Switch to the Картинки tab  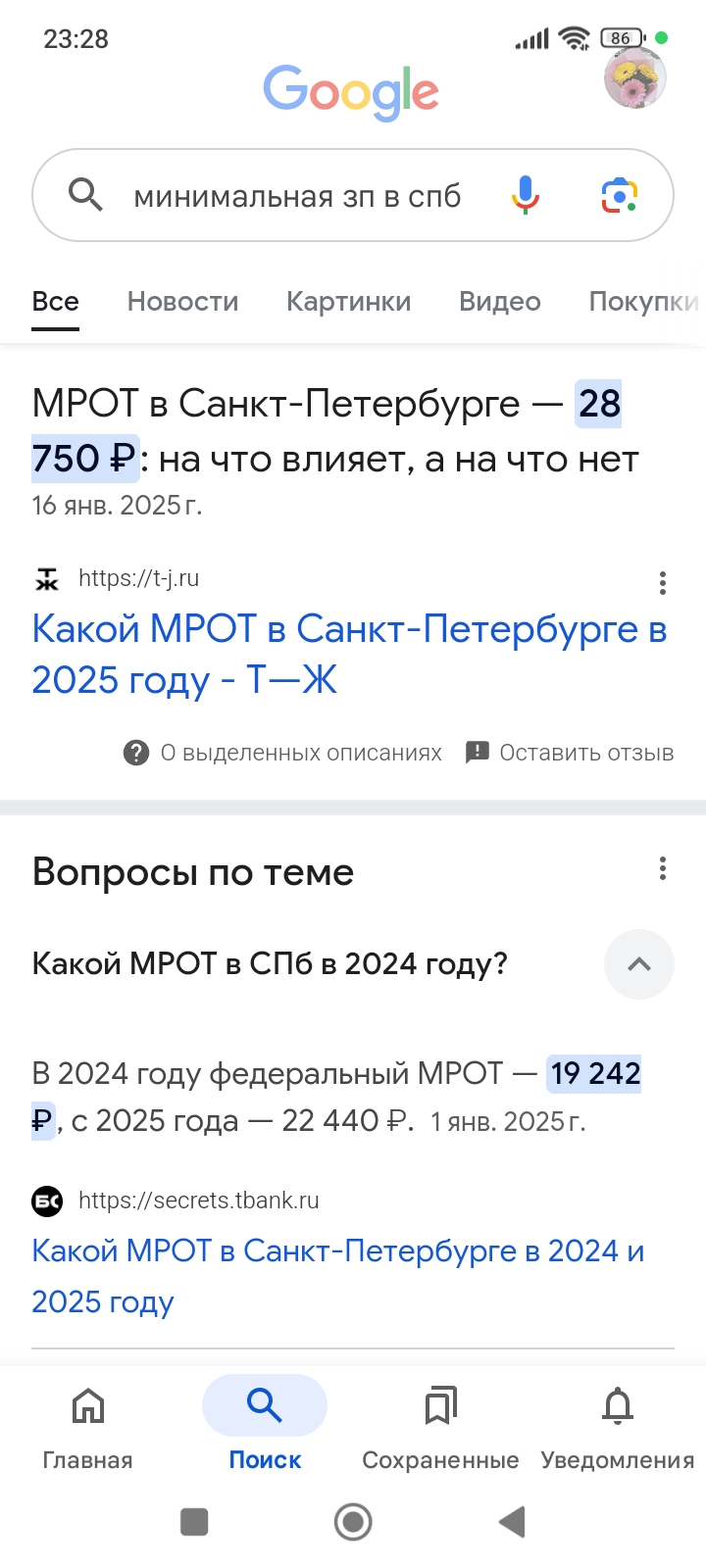pyautogui.click(x=348, y=302)
